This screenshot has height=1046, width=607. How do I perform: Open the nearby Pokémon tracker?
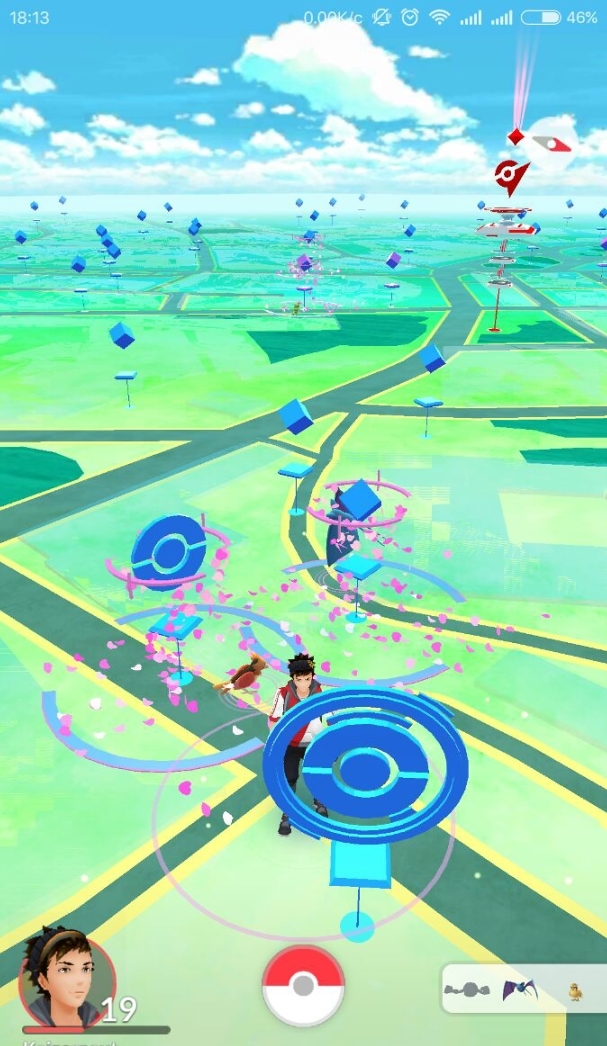(523, 990)
